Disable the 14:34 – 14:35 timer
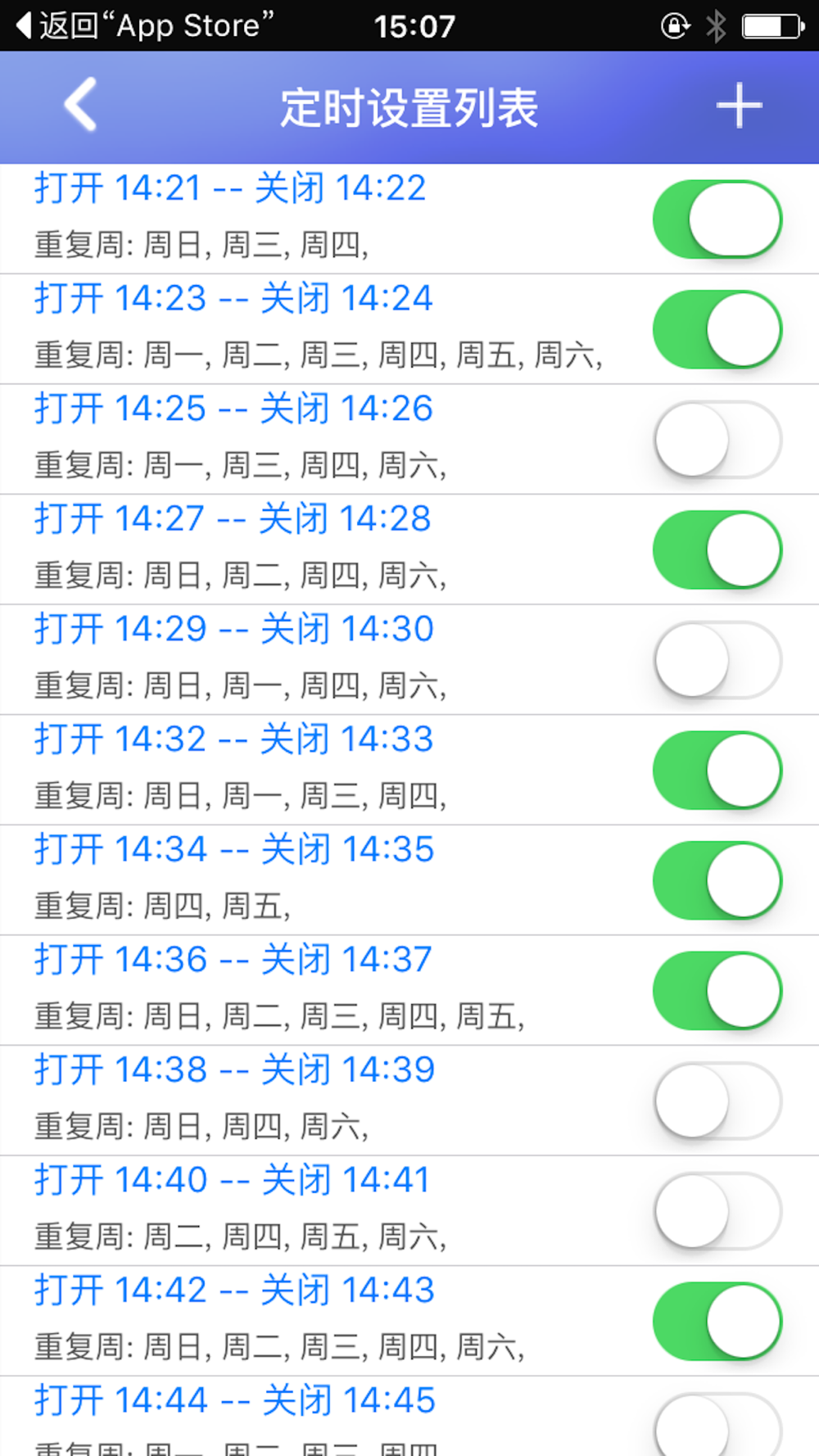Viewport: 819px width, 1456px height. pos(717,880)
